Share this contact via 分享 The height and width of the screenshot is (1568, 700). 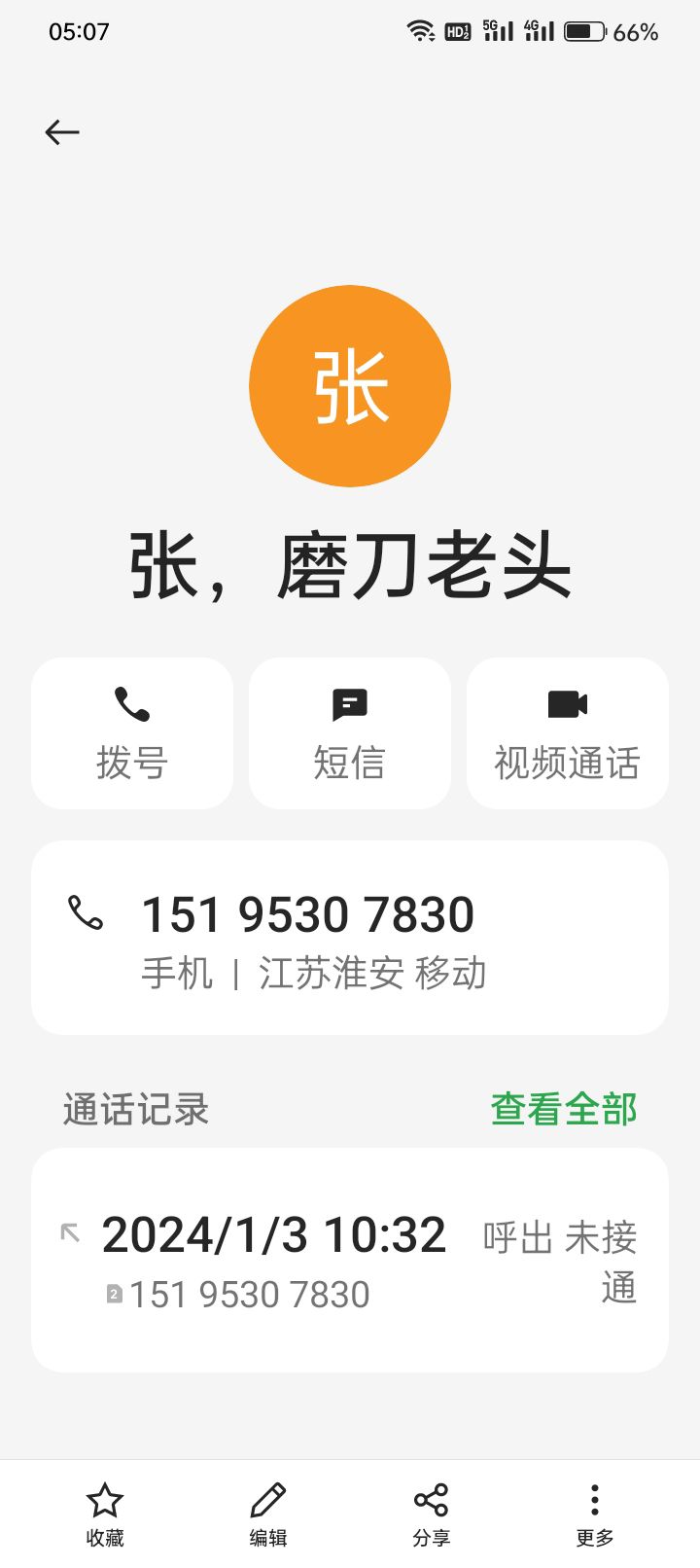pyautogui.click(x=432, y=1515)
